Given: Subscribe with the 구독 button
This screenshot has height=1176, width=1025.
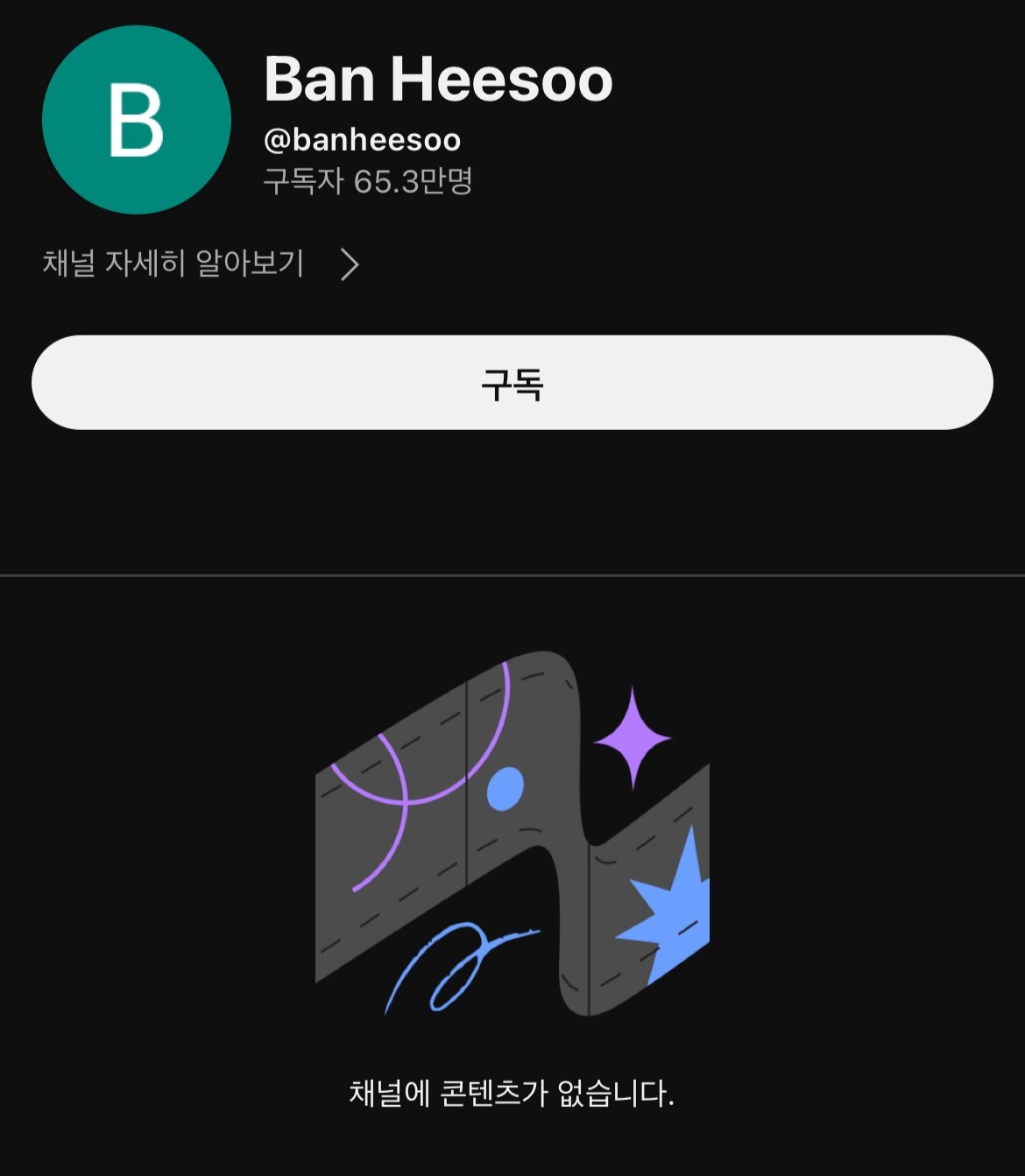Looking at the screenshot, I should [x=512, y=383].
